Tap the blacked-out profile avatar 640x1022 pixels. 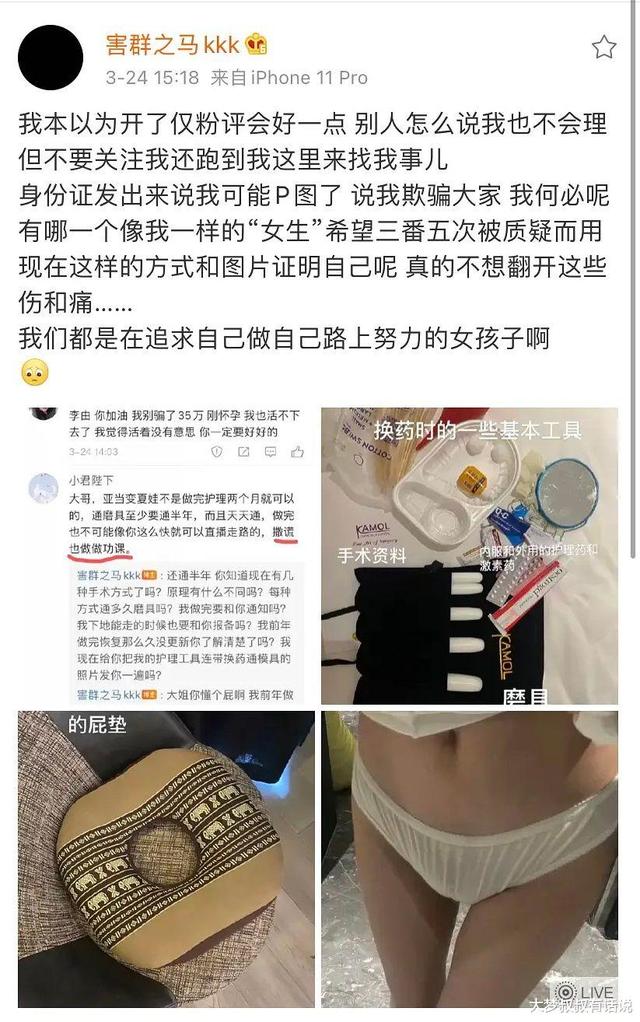click(x=52, y=55)
